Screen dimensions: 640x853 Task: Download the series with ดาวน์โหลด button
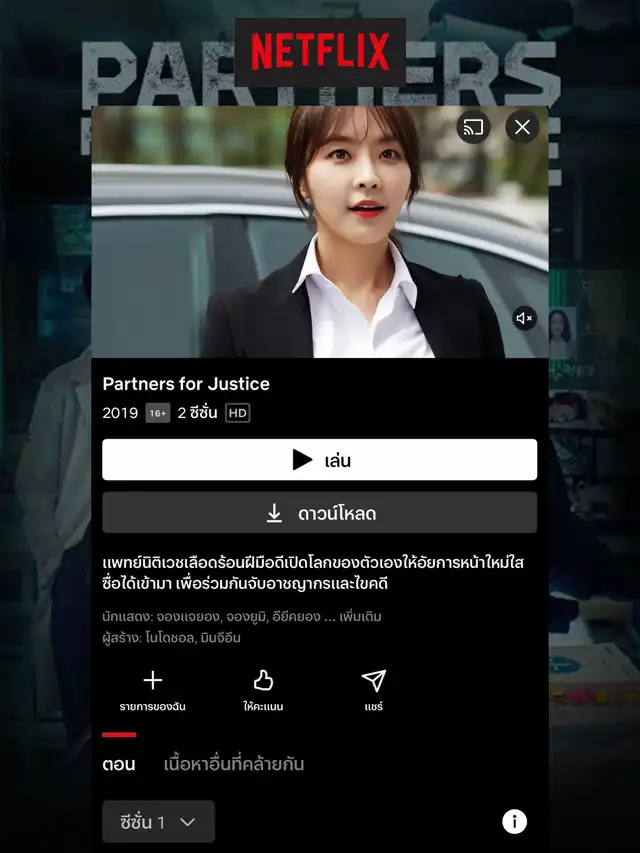click(320, 513)
